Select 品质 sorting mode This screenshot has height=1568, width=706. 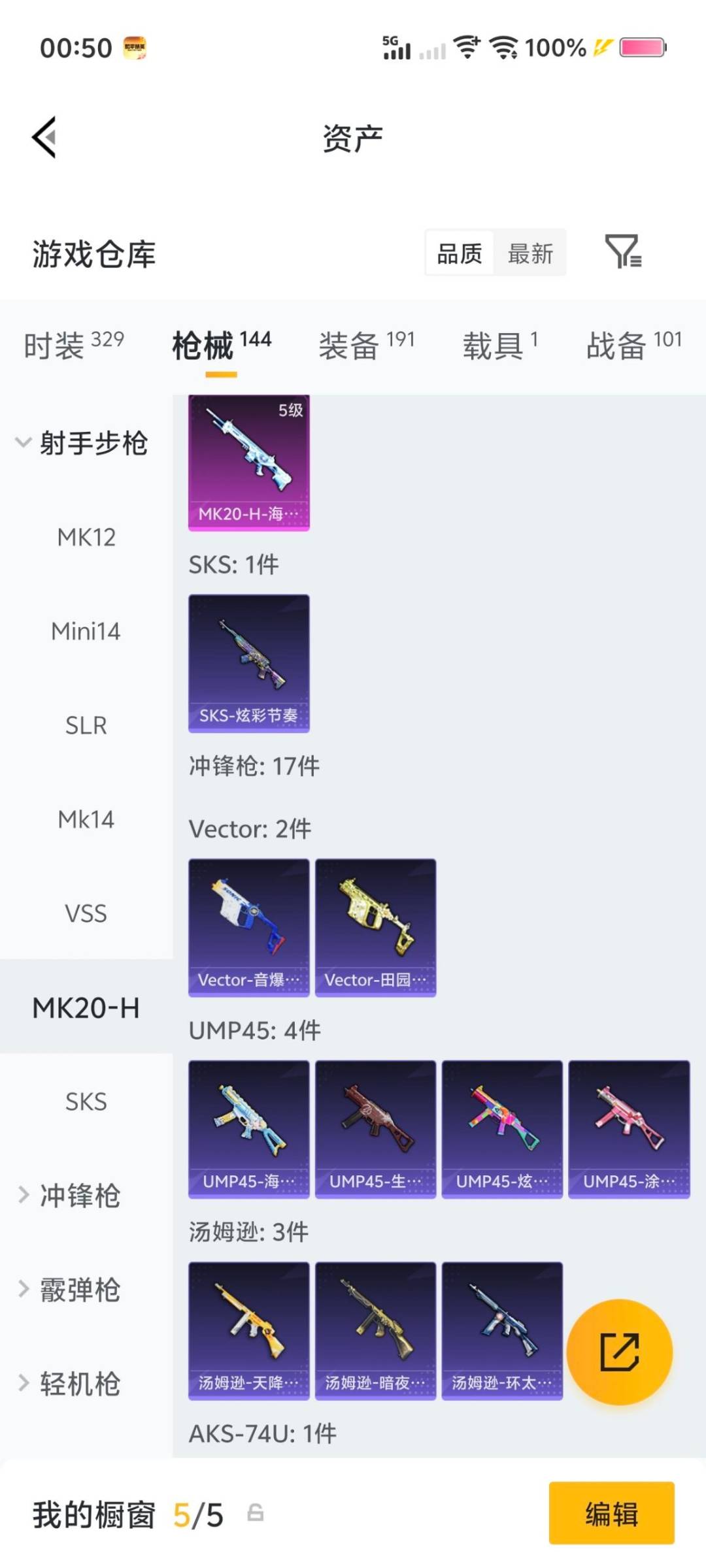(x=458, y=254)
